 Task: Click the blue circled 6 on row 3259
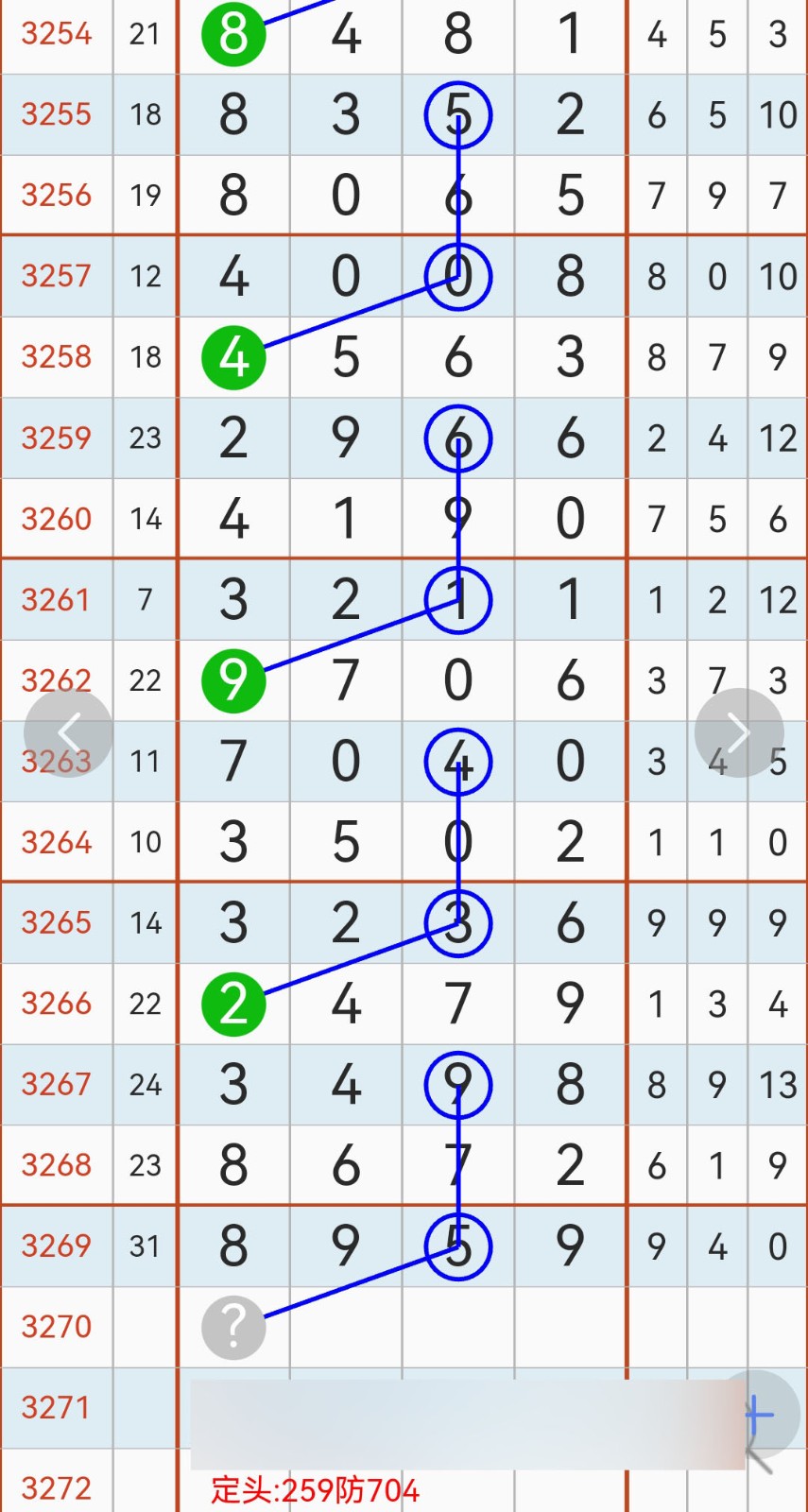[458, 438]
